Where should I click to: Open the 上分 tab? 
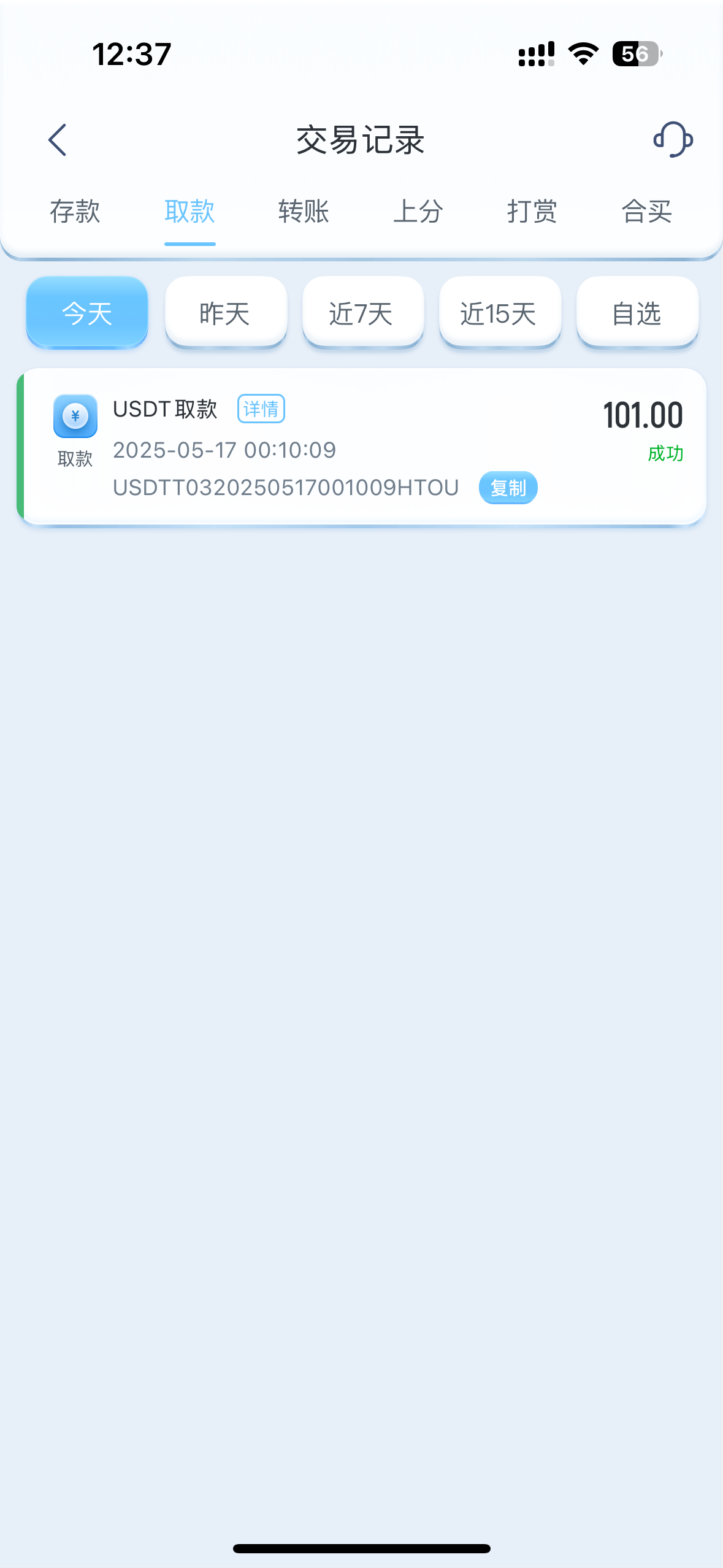click(418, 212)
